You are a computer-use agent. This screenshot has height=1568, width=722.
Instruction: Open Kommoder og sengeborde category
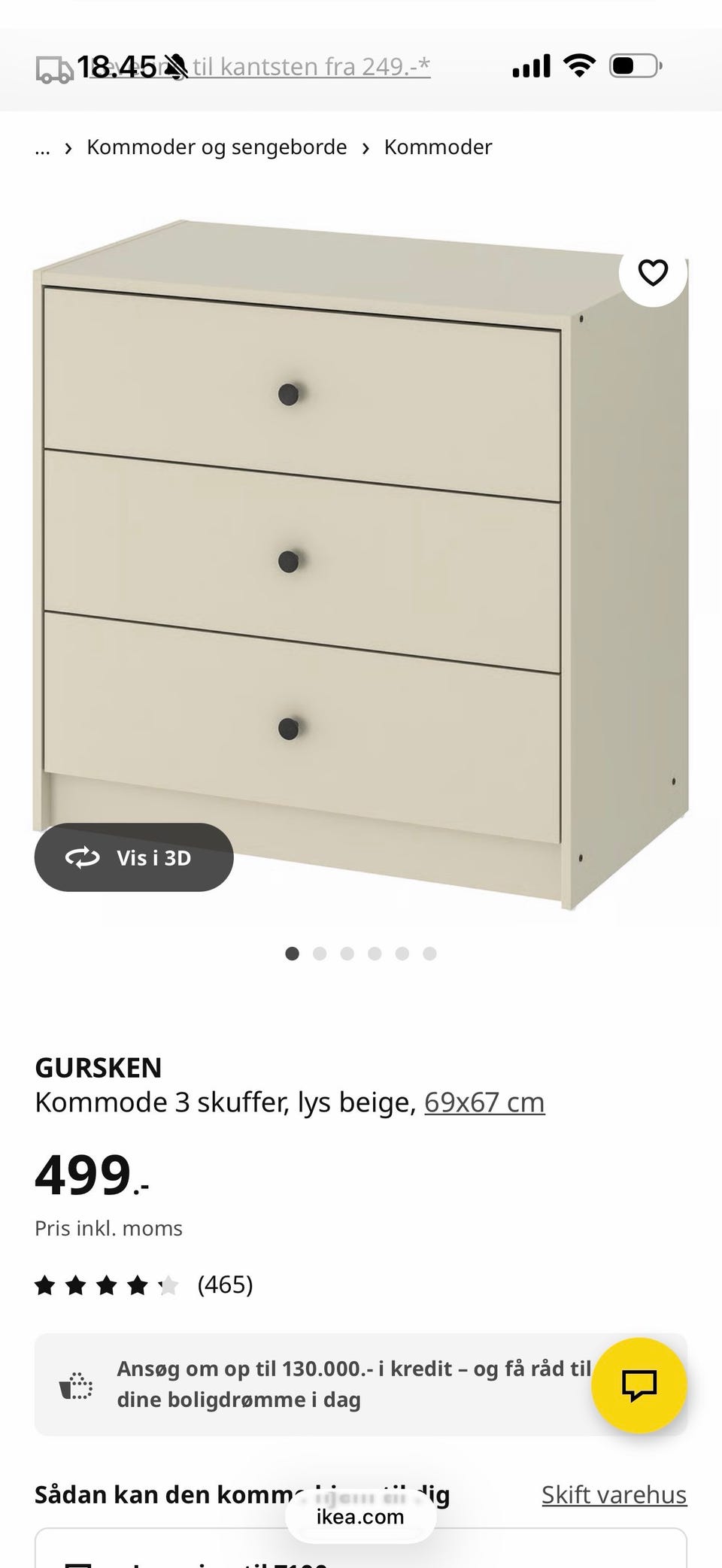pos(216,147)
